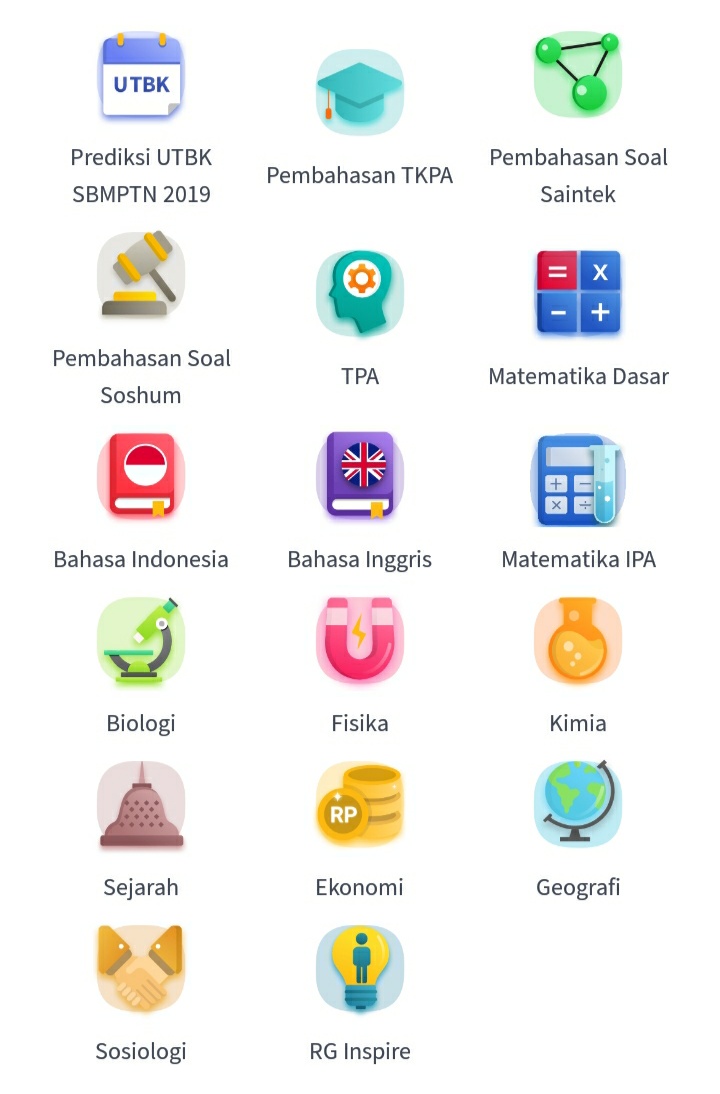Open Matematika IPA
This screenshot has width=720, height=1094.
coord(578,478)
